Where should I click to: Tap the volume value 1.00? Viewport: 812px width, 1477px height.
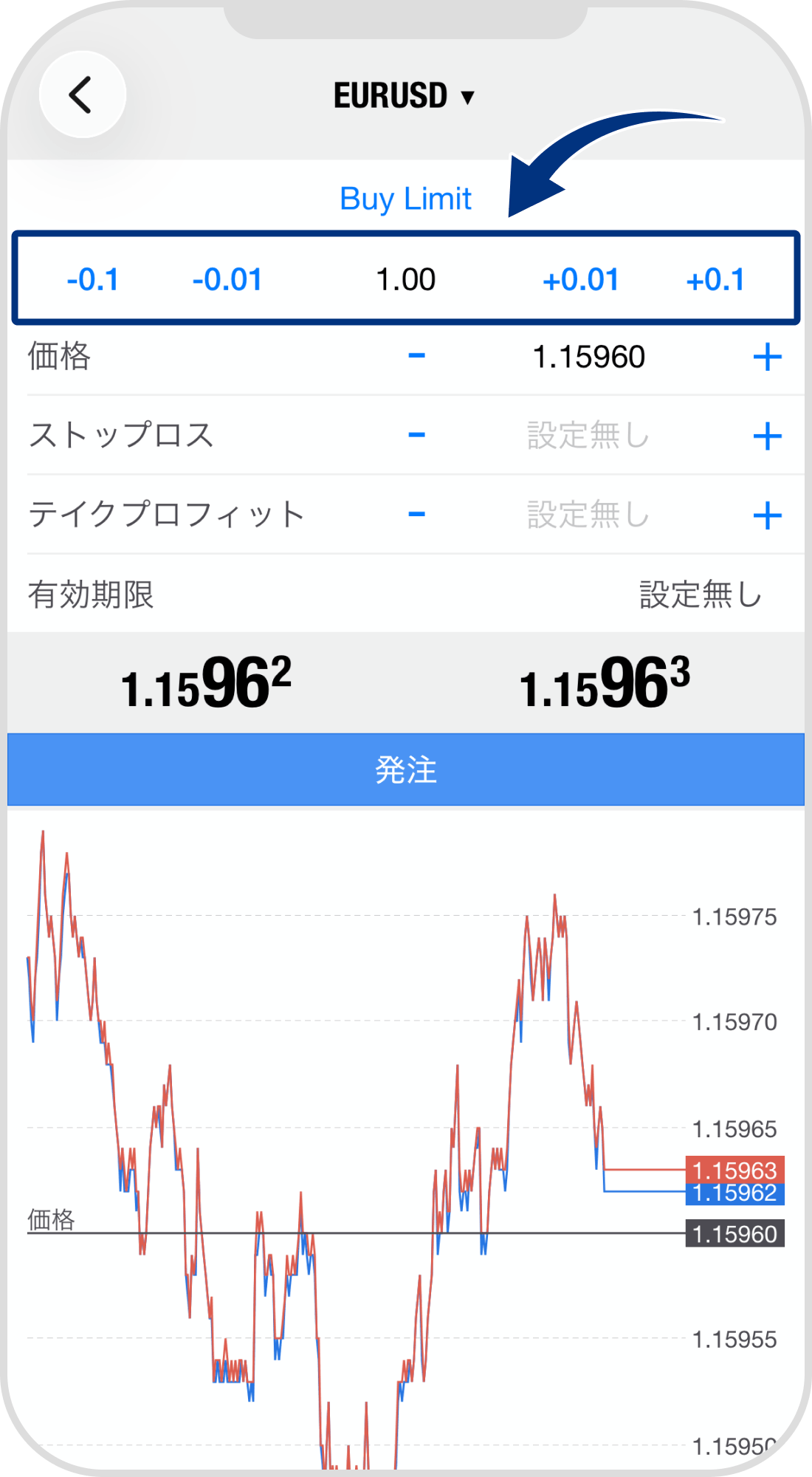tap(407, 279)
